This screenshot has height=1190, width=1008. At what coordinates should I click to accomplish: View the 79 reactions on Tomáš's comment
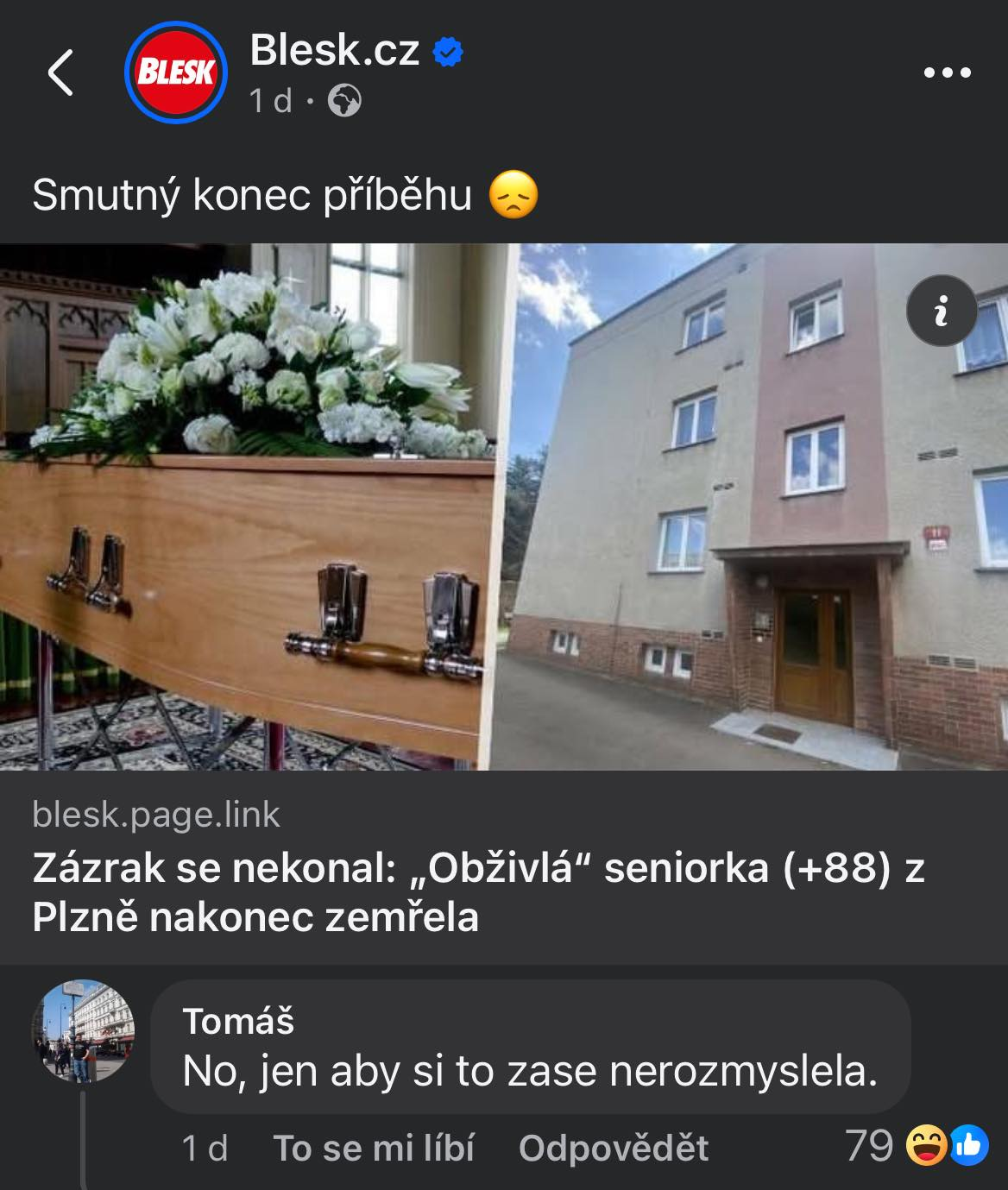917,1146
